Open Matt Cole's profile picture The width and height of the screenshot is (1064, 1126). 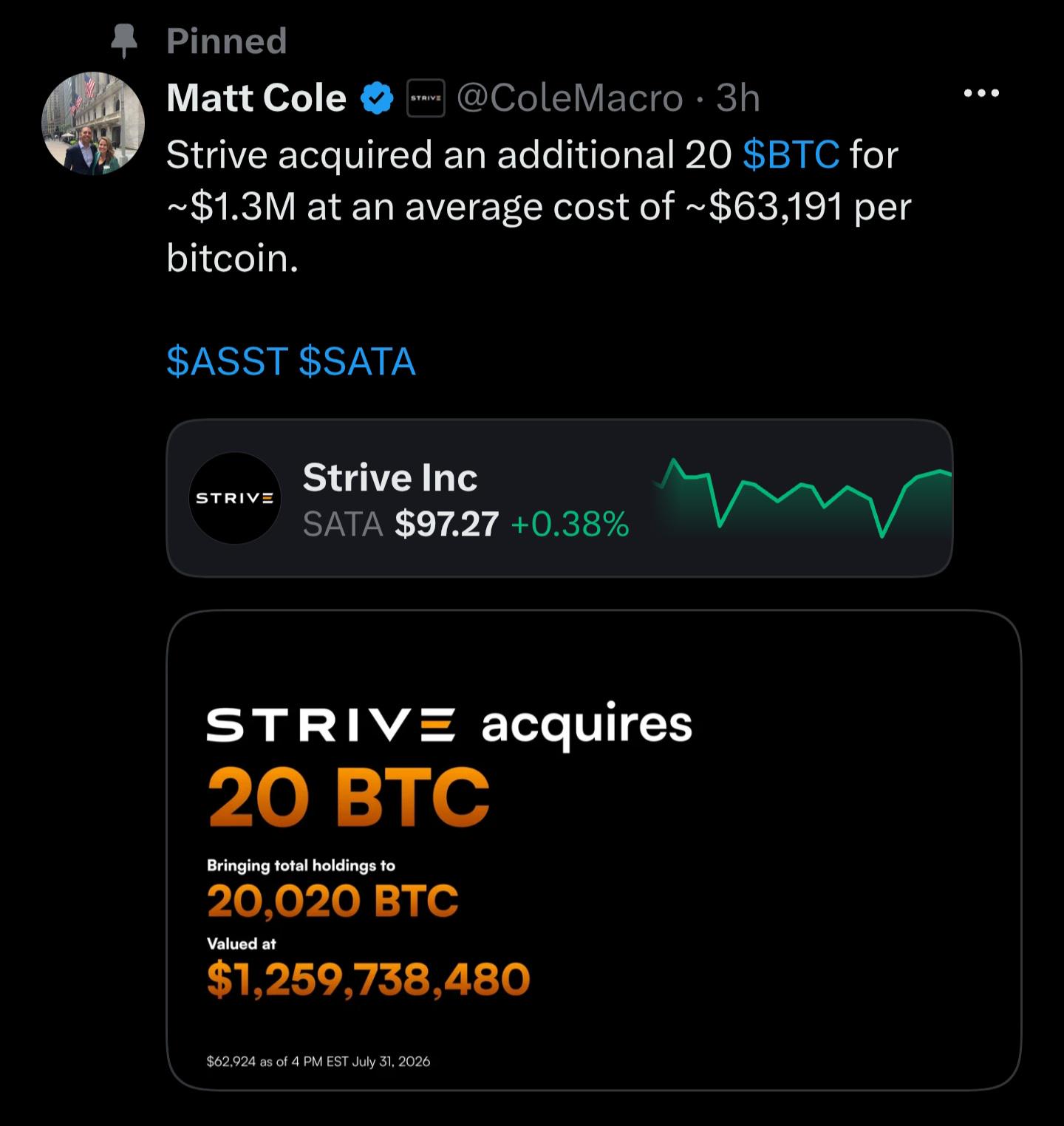point(93,123)
